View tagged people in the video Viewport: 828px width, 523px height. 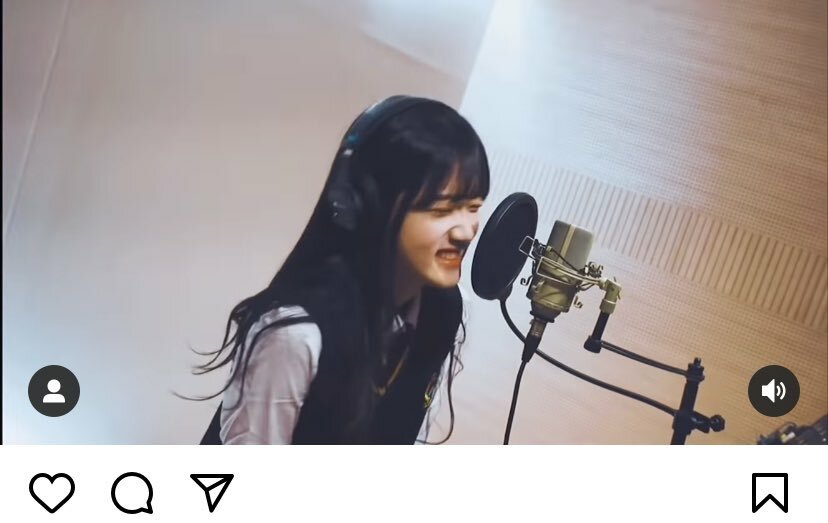(54, 391)
